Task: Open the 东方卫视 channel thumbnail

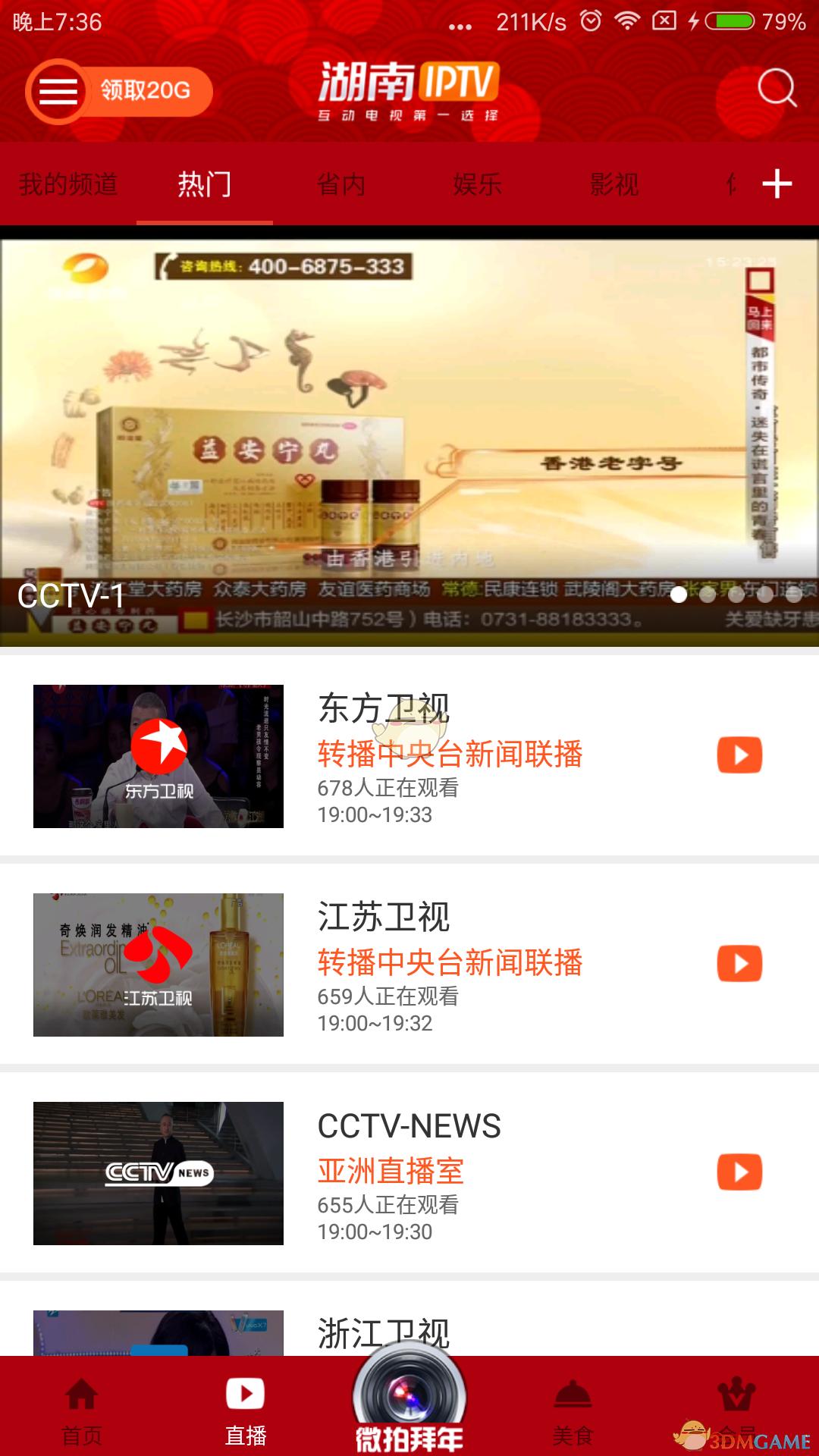Action: click(158, 756)
